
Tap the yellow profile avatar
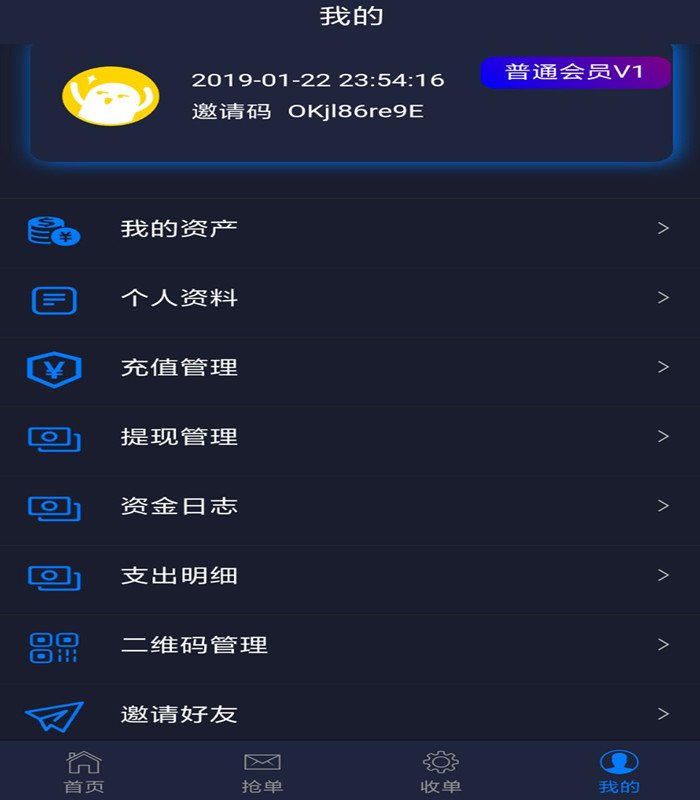click(x=111, y=96)
